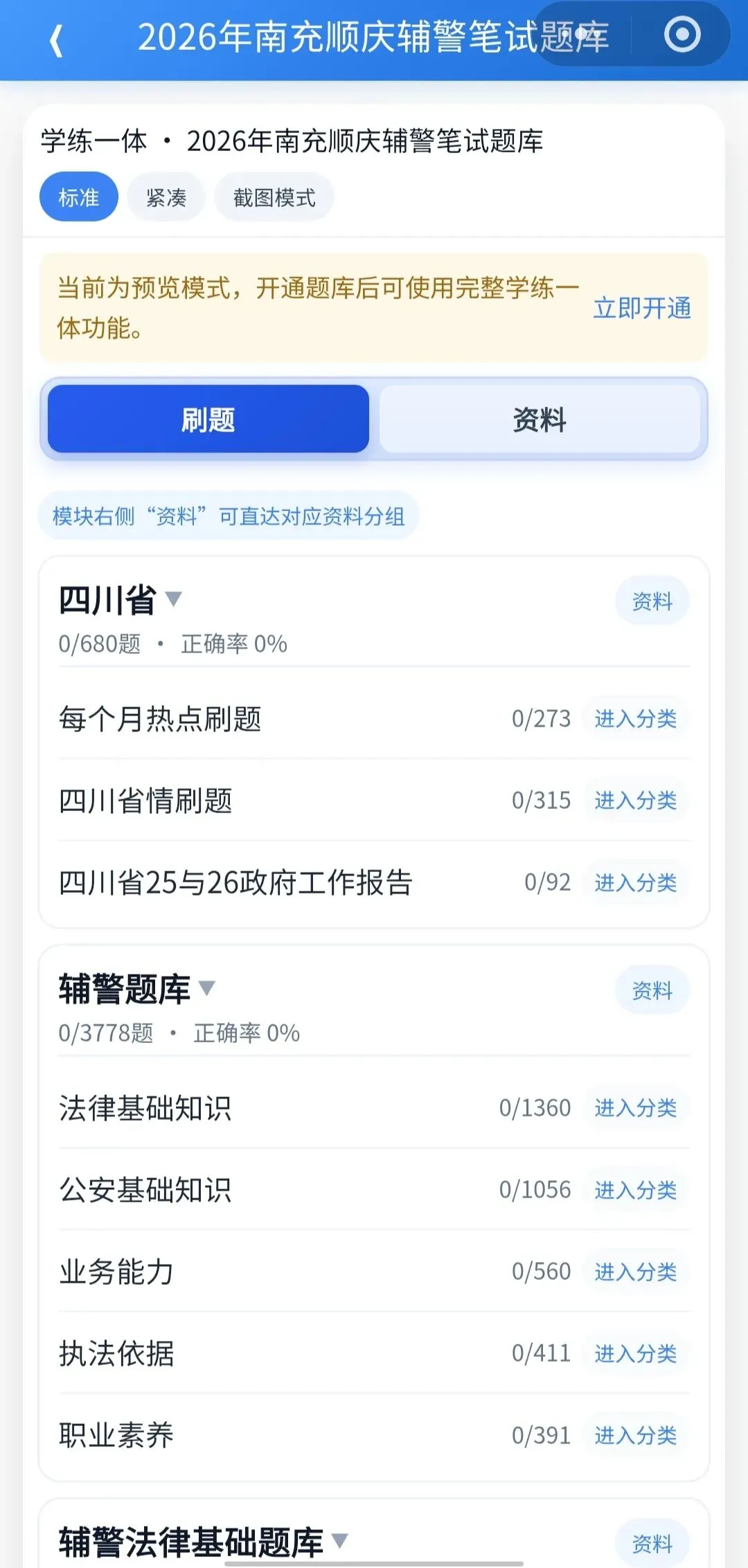The width and height of the screenshot is (748, 1568).
Task: Switch to the 资料 tab
Action: (x=540, y=420)
